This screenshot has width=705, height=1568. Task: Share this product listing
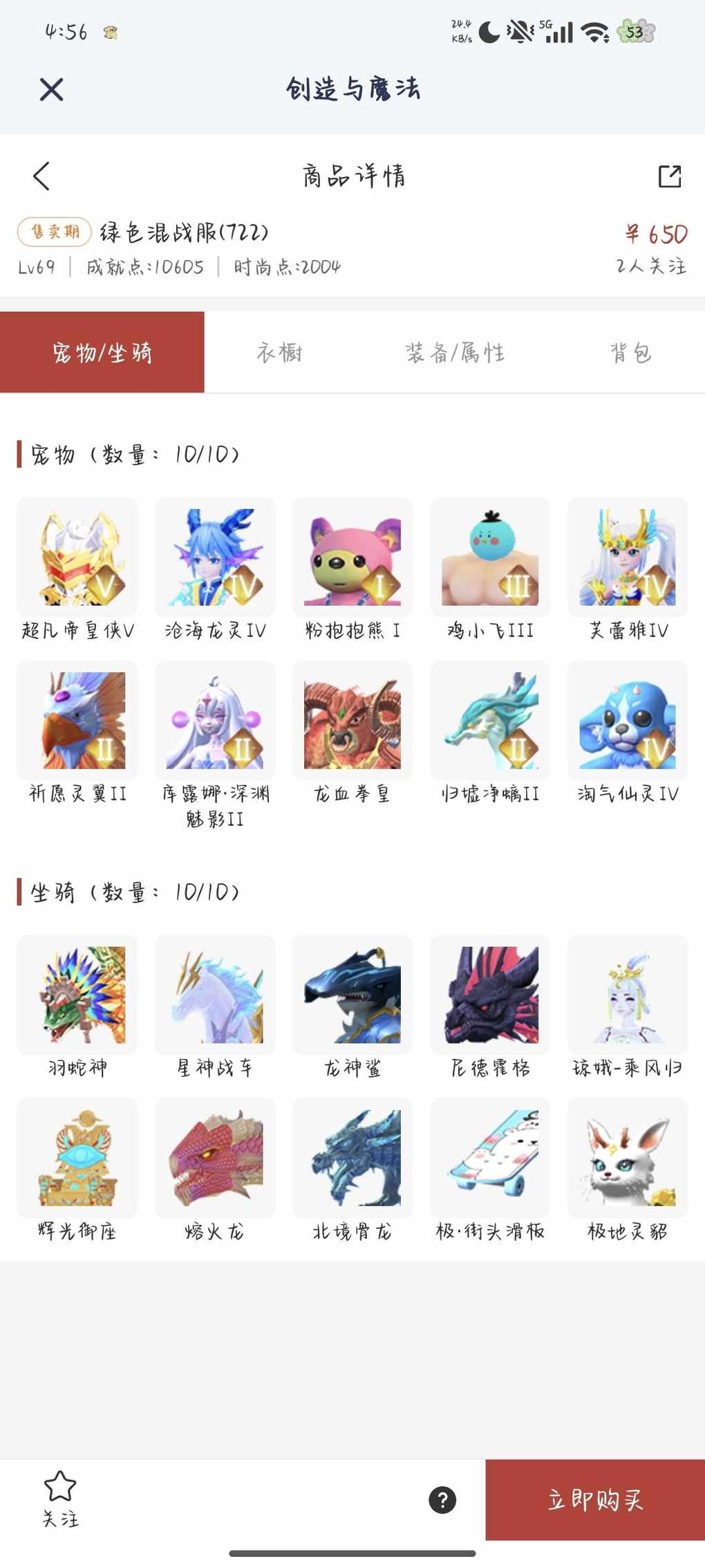coord(669,176)
